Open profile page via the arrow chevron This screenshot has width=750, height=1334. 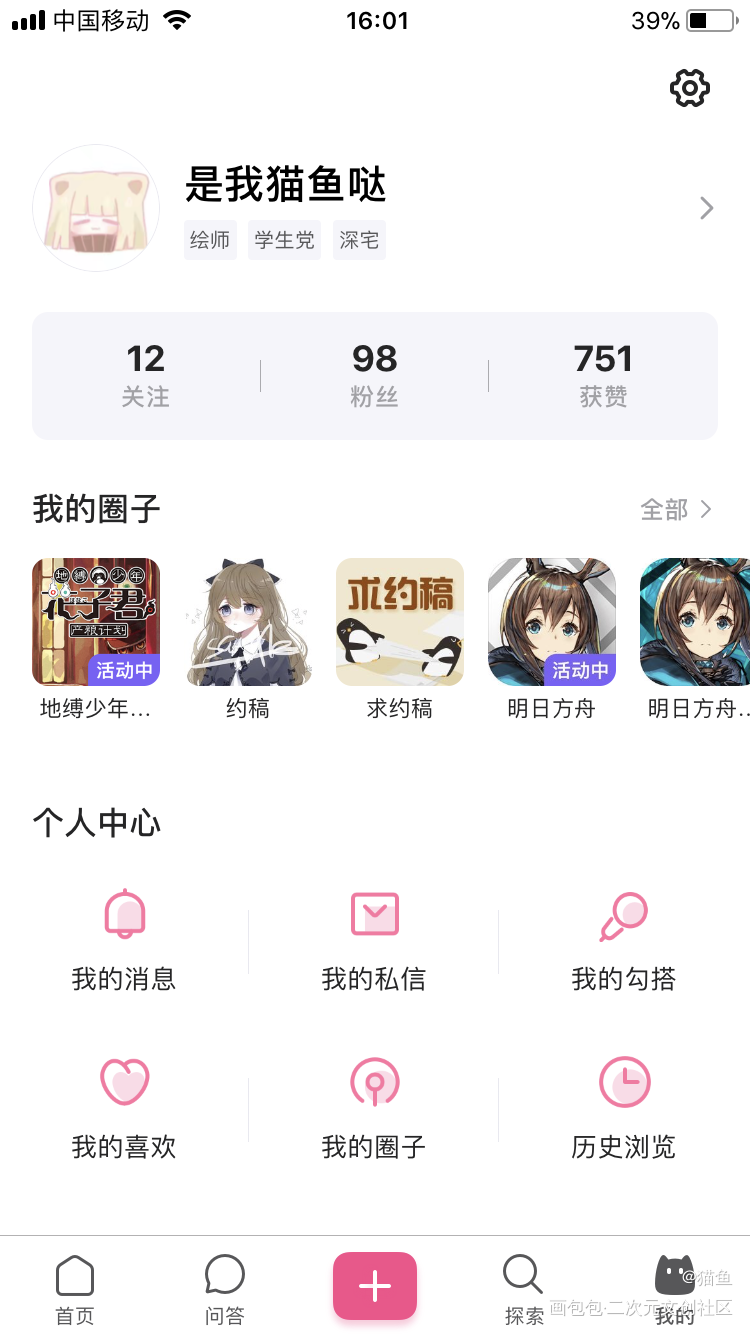pos(706,208)
